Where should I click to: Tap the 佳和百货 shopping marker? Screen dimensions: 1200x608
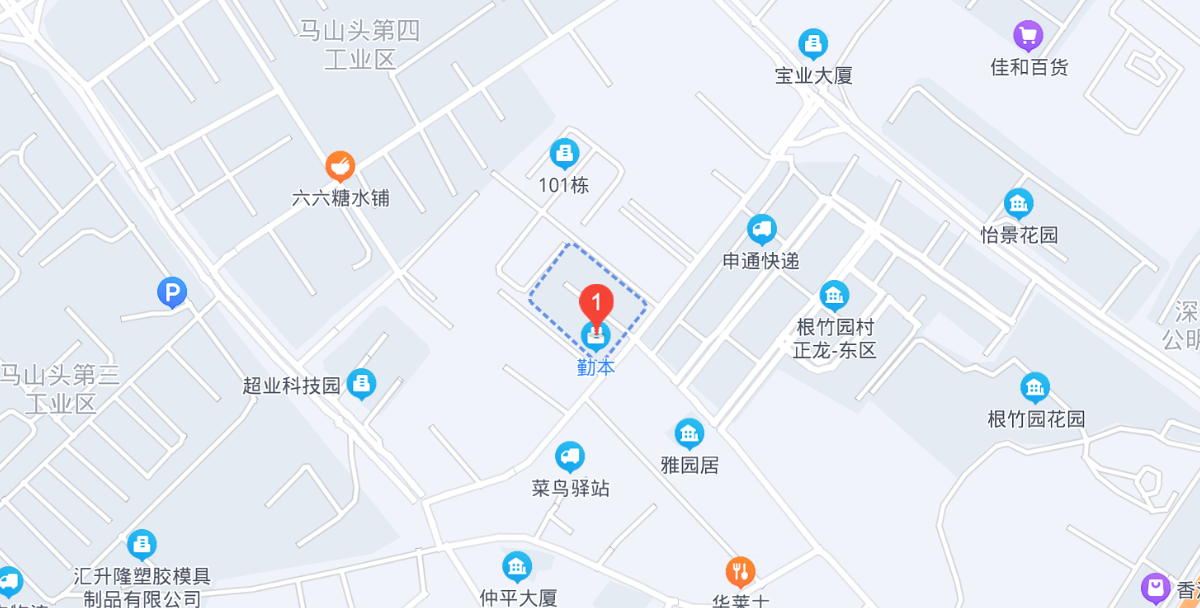click(1028, 37)
